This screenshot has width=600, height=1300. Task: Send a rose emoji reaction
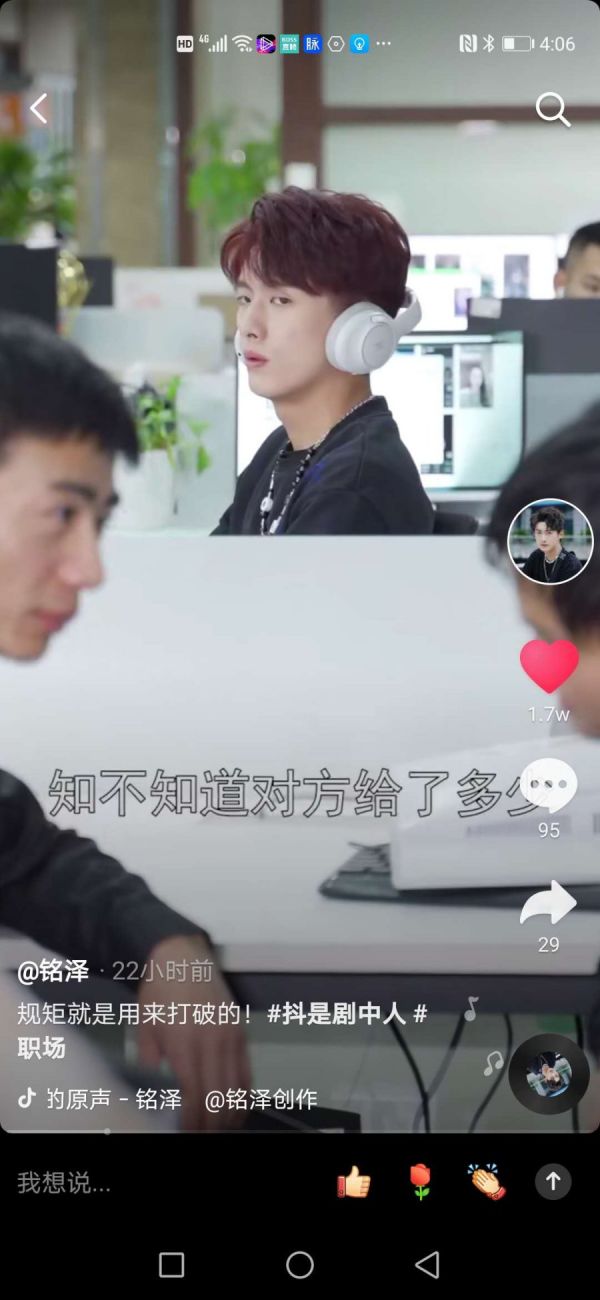coord(420,1182)
